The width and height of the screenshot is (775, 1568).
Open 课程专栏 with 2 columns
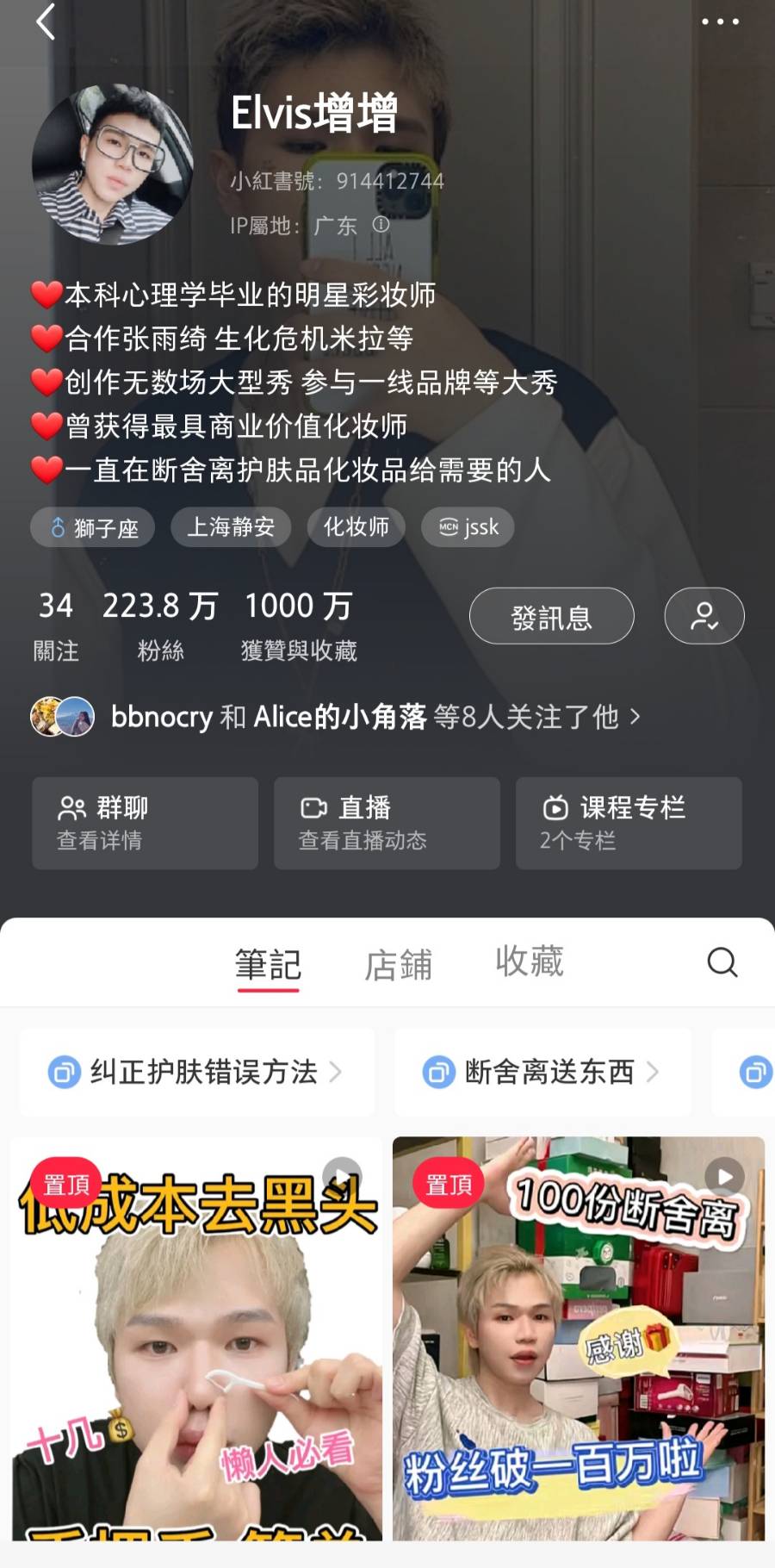pyautogui.click(x=629, y=823)
